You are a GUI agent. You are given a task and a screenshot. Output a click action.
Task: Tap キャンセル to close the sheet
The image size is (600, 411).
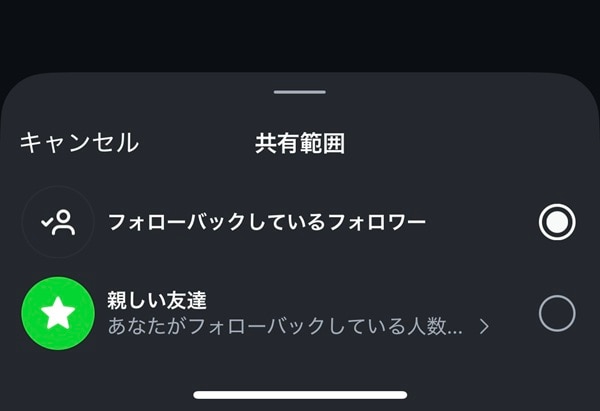[x=79, y=143]
